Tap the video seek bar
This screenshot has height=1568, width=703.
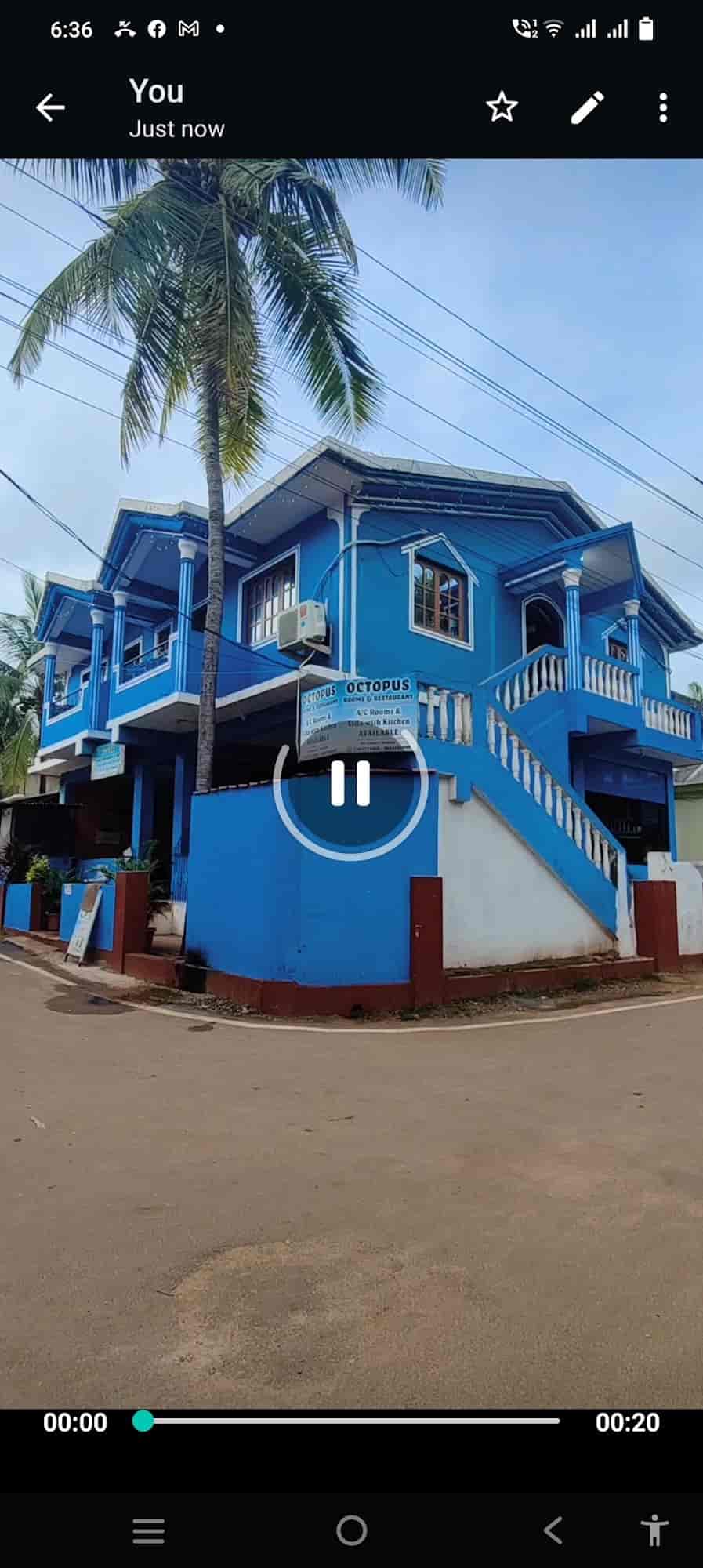(x=350, y=1421)
